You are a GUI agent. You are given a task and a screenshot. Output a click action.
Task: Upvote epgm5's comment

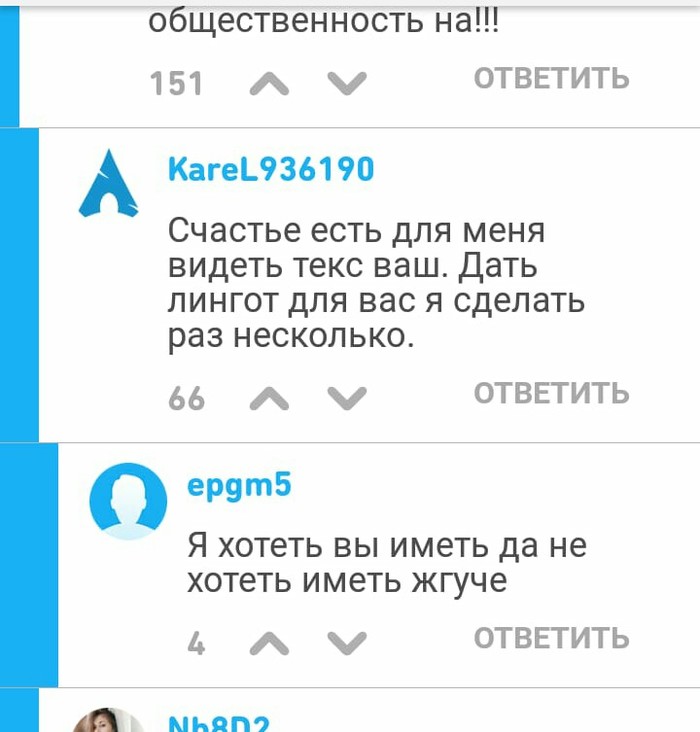tap(269, 643)
